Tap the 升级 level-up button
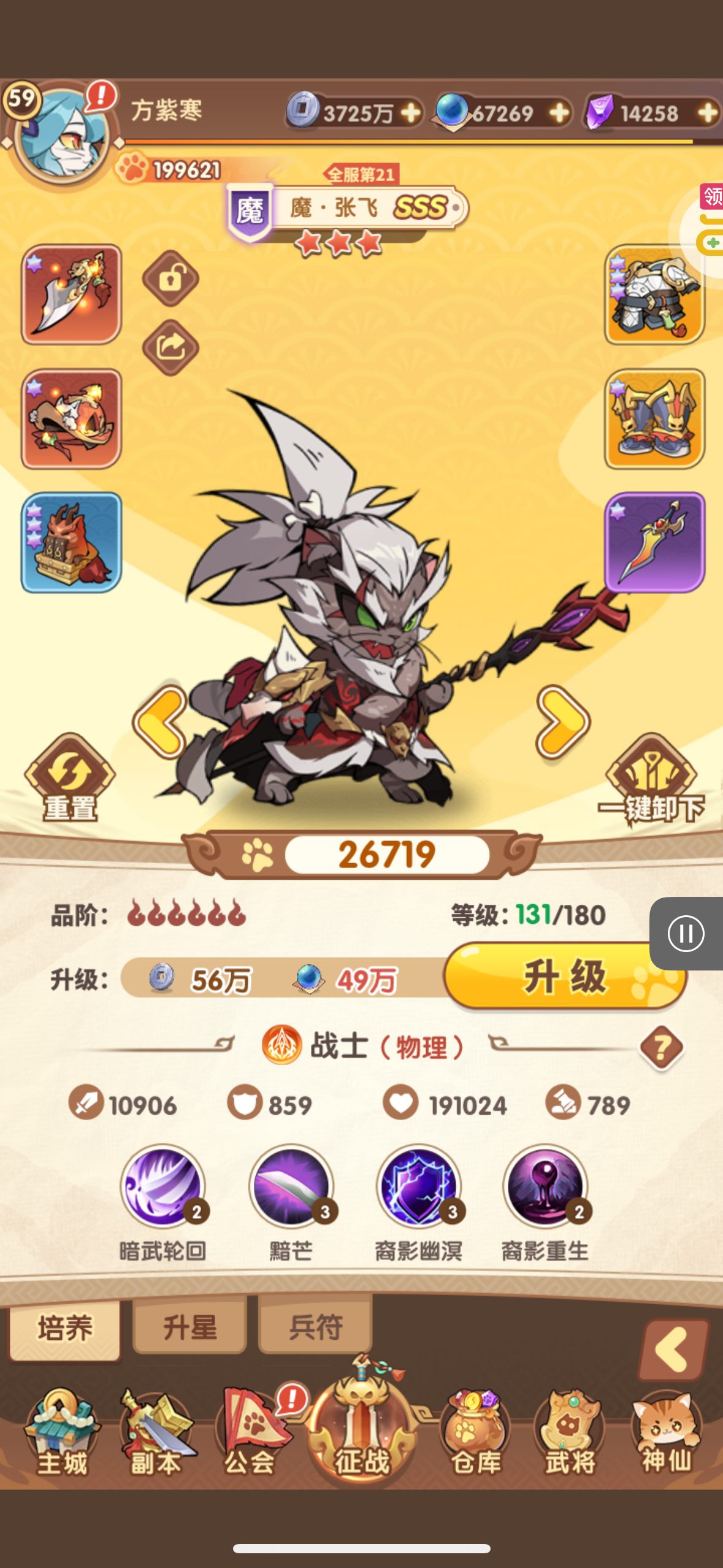The height and width of the screenshot is (1568, 723). [563, 977]
